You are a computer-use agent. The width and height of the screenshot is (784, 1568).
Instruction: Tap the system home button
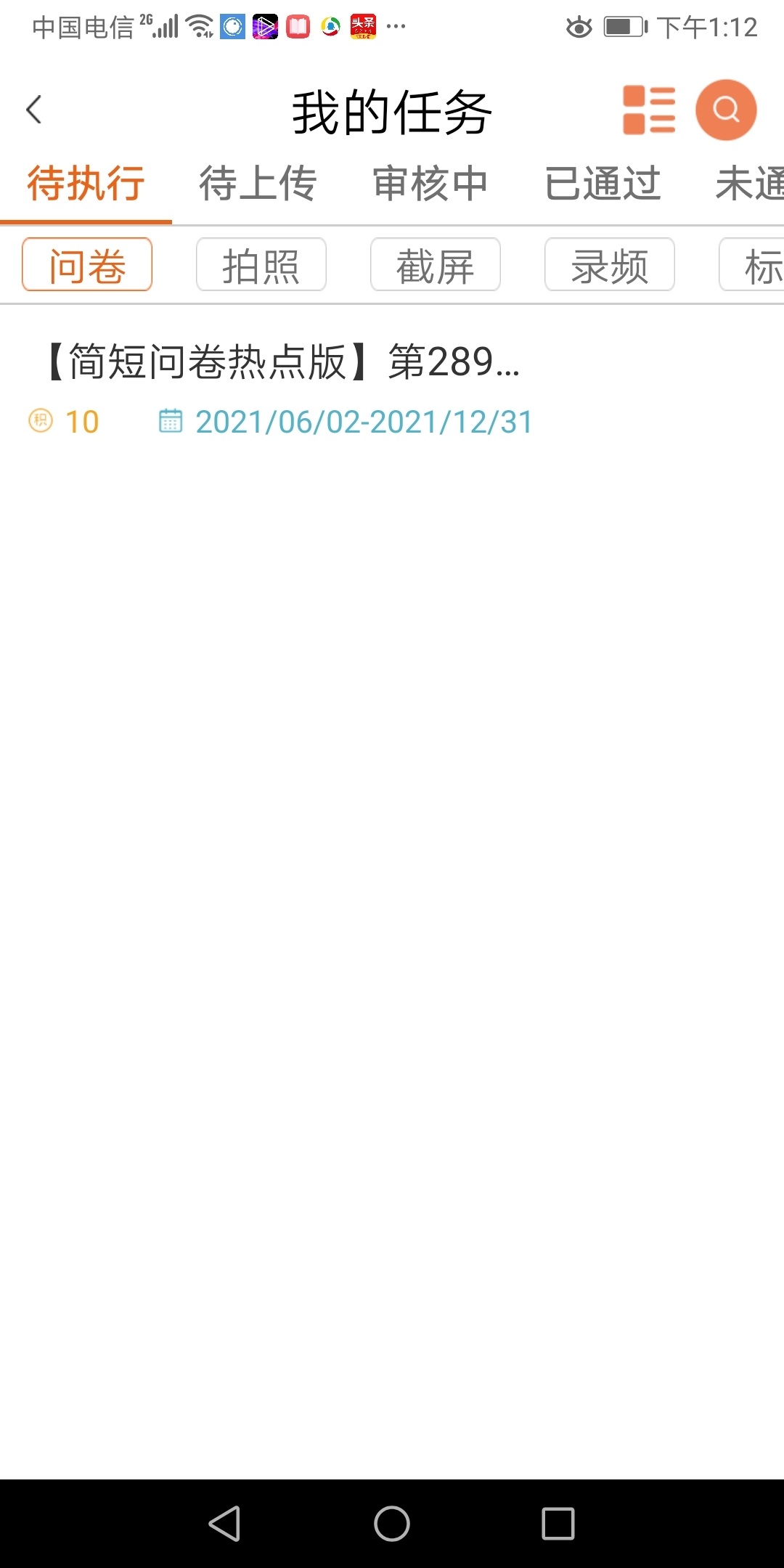[x=392, y=1523]
